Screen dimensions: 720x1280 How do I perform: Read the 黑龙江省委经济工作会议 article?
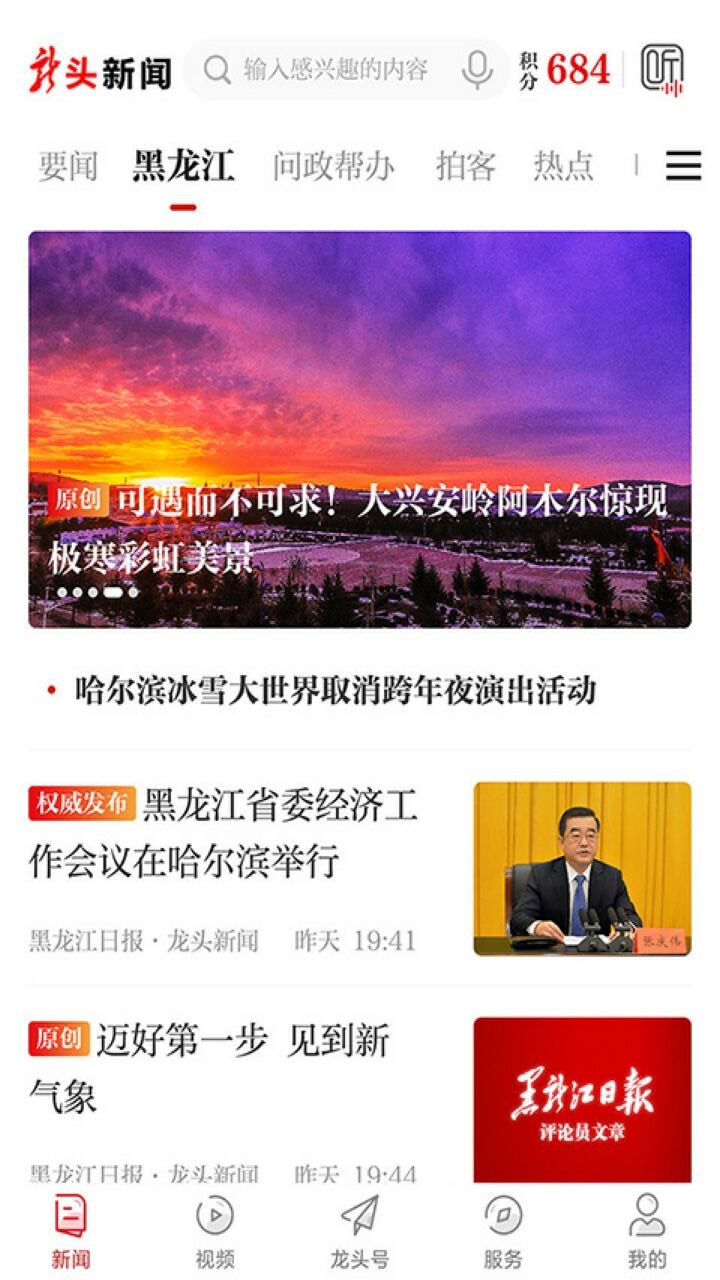pyautogui.click(x=230, y=830)
